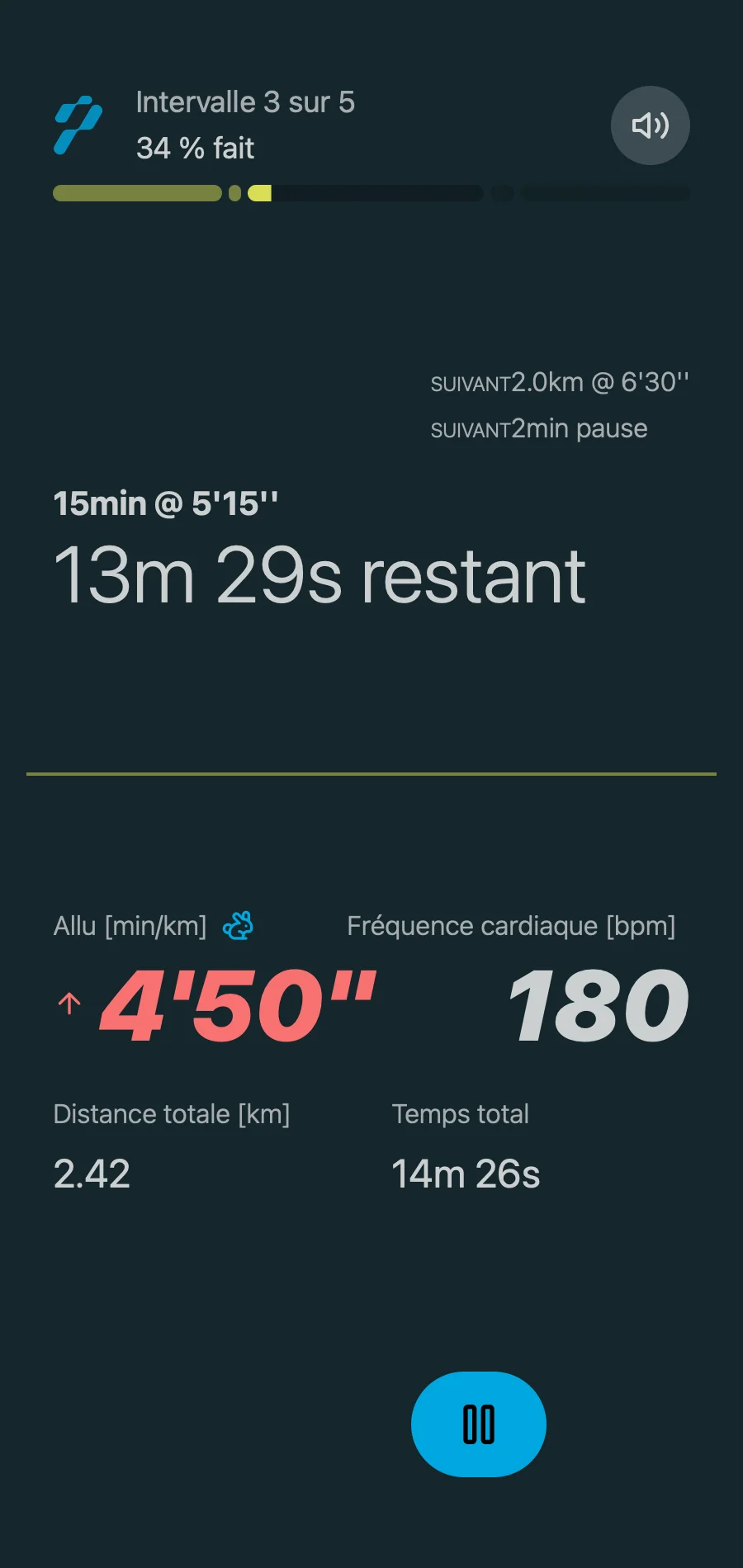Tap the Distance totale value 2.42
Screen dimensions: 743x1568
pos(91,1174)
